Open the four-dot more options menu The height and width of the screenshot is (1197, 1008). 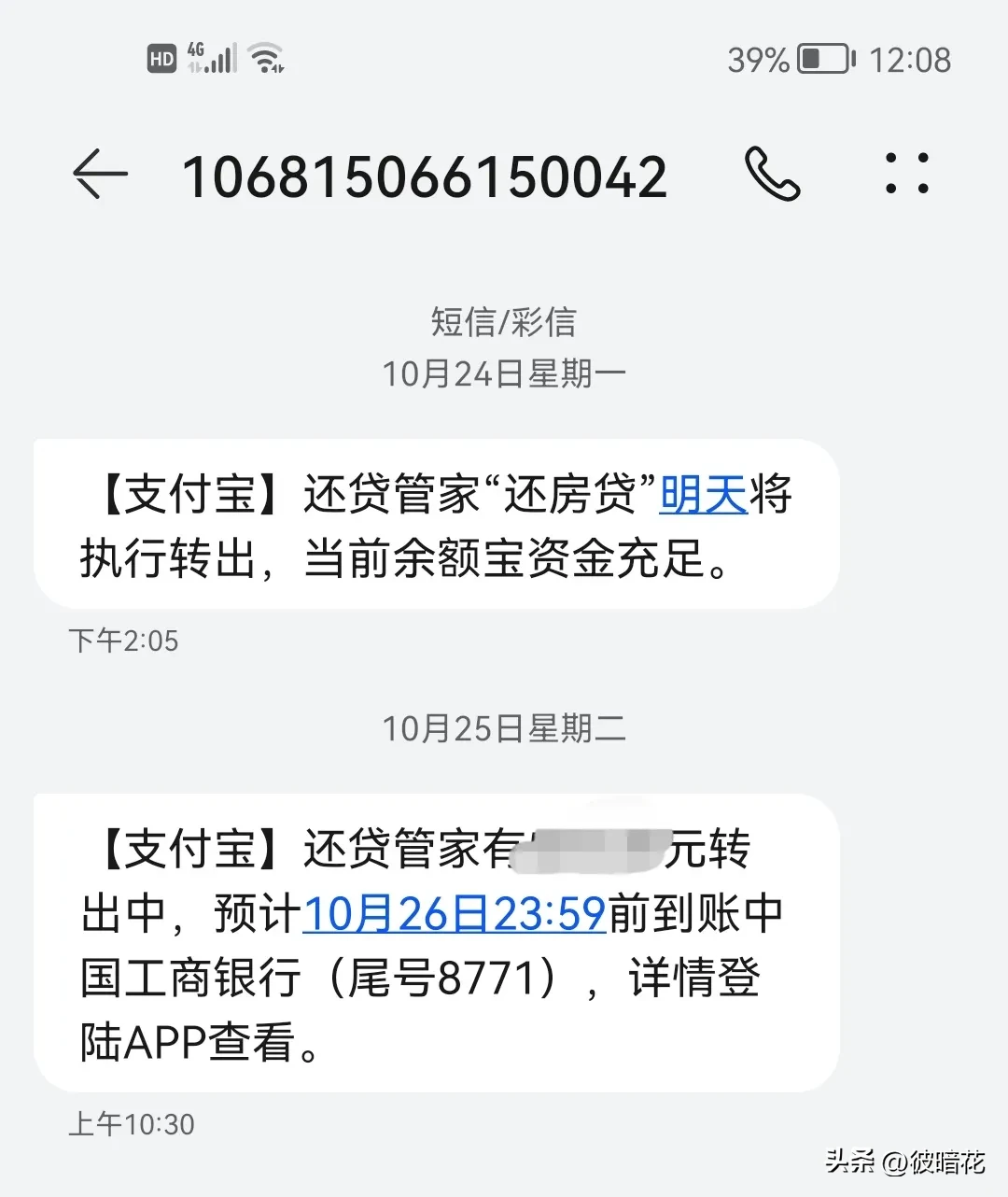(906, 175)
